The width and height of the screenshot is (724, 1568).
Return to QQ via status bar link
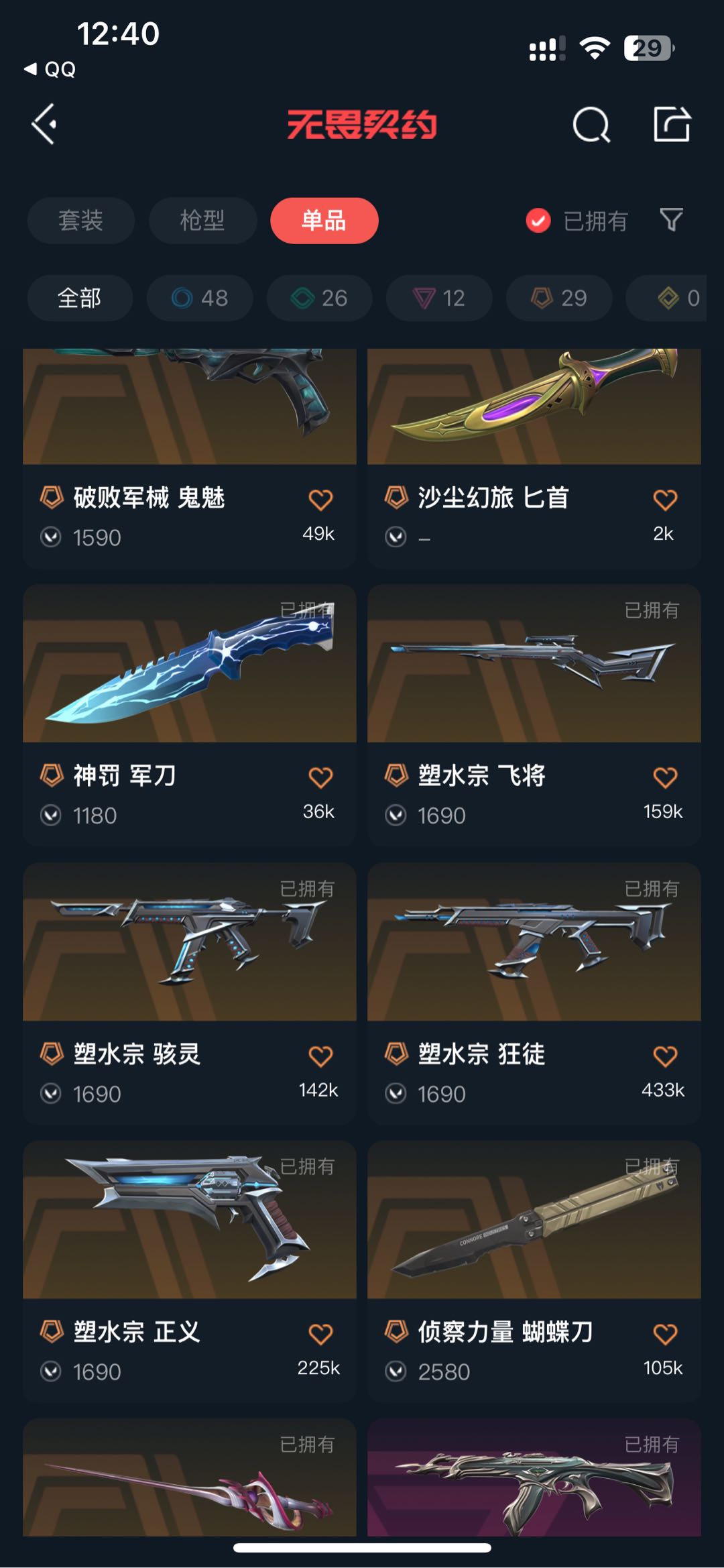point(50,69)
